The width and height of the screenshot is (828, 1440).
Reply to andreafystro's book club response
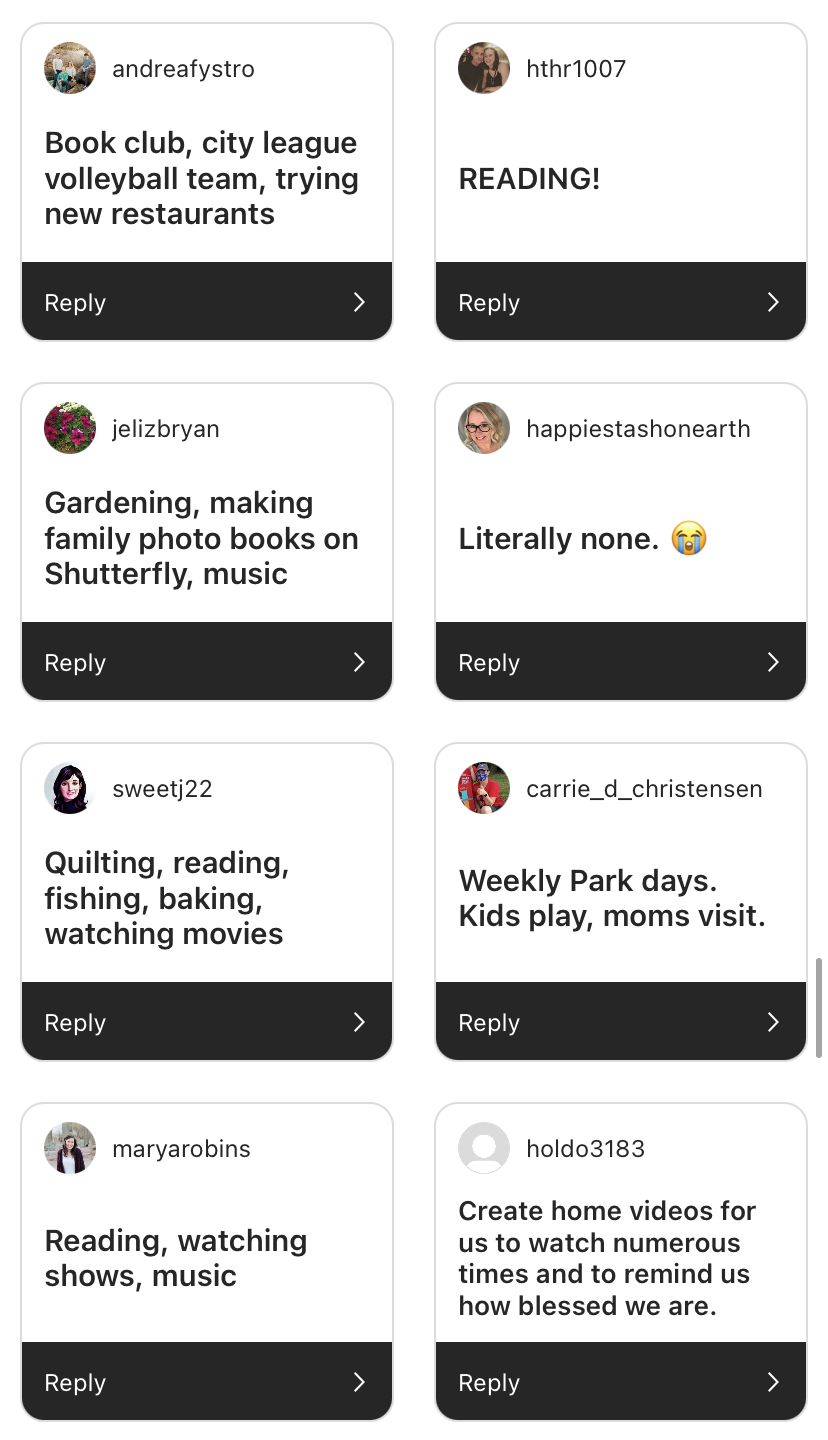point(206,302)
